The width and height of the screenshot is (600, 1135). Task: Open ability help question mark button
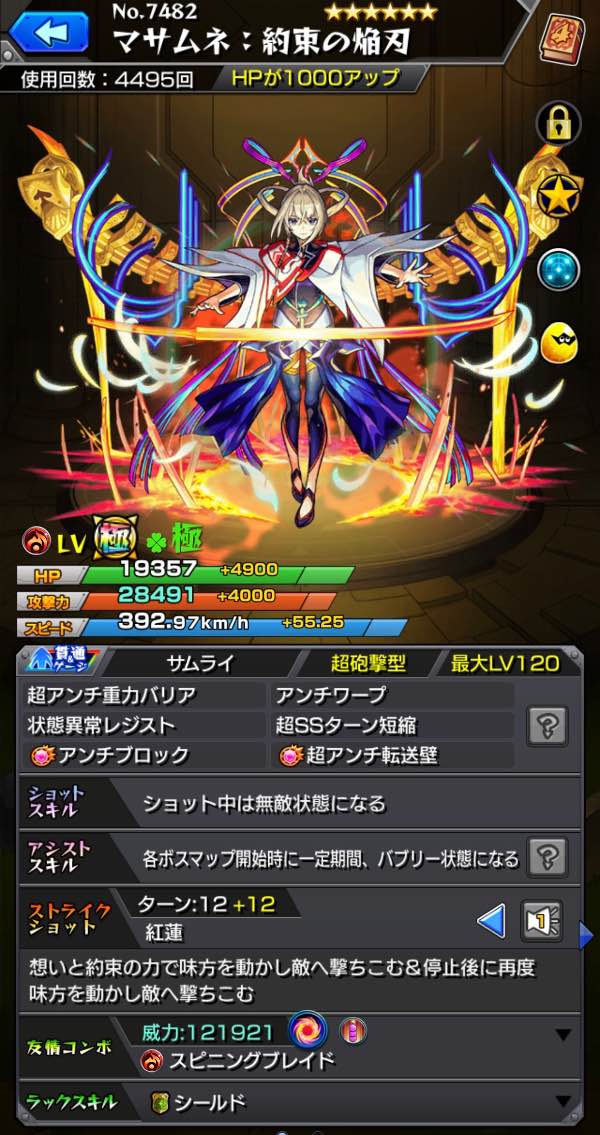click(550, 724)
